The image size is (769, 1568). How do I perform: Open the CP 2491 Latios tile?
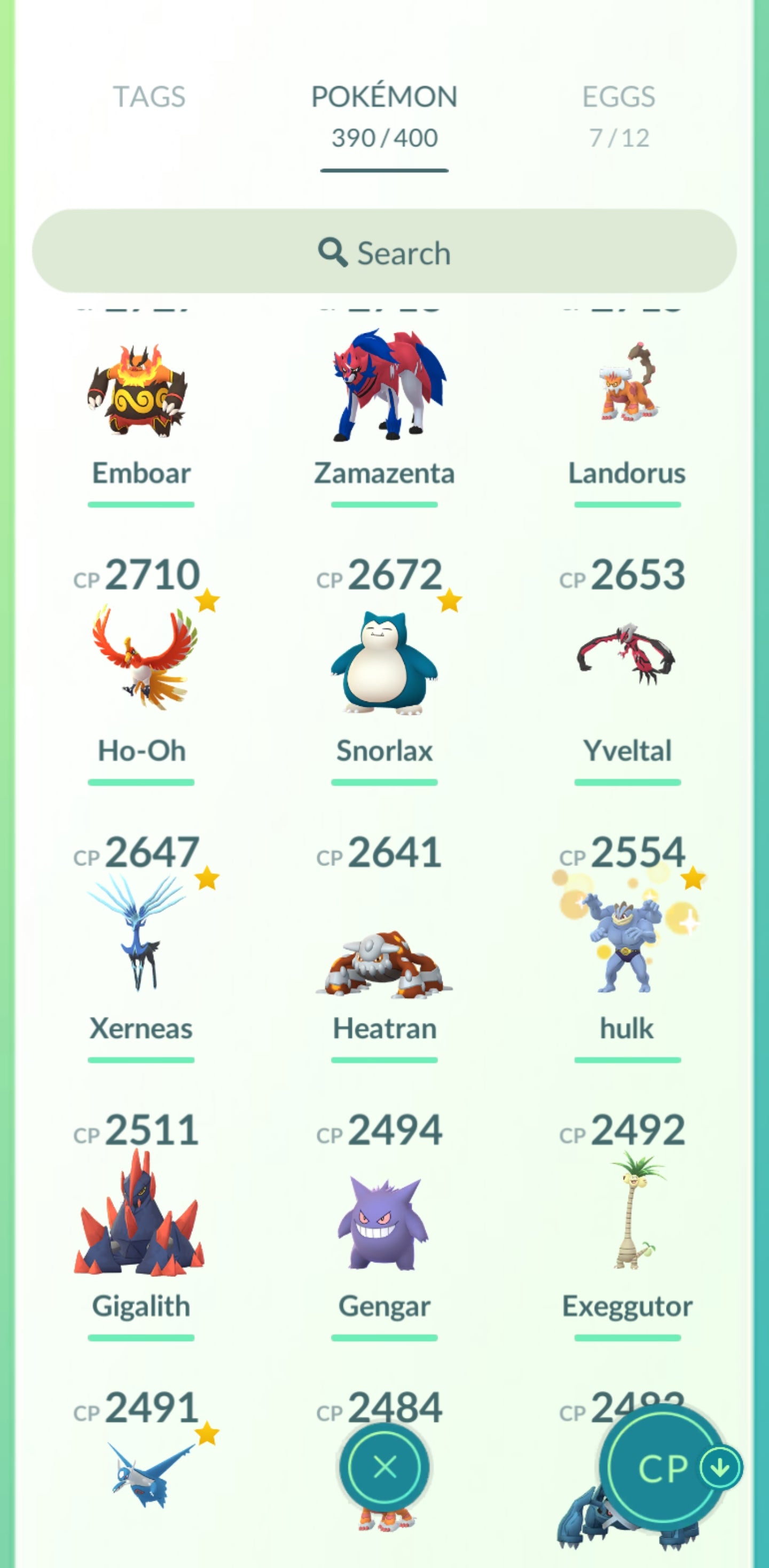tap(146, 1473)
